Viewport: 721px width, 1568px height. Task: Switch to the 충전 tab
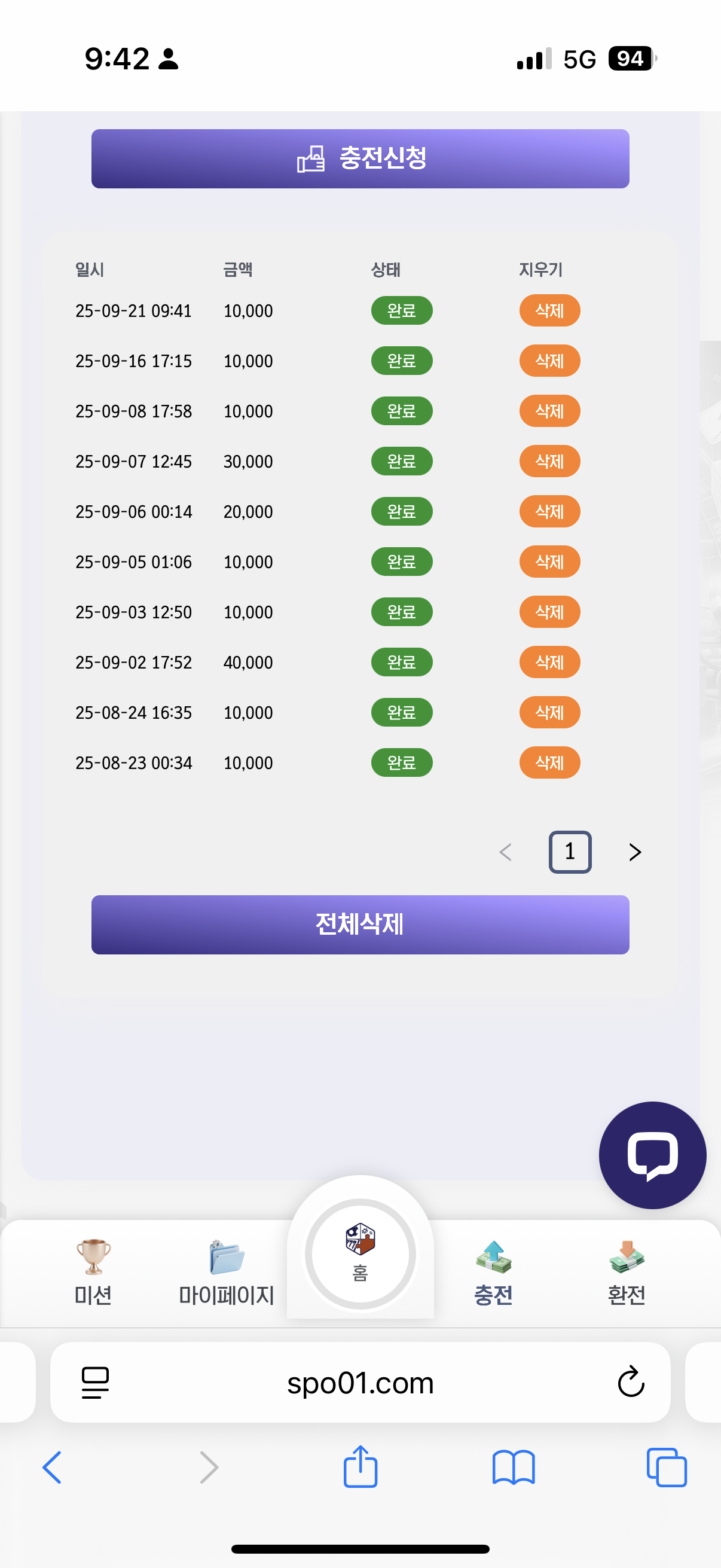pos(493,1272)
